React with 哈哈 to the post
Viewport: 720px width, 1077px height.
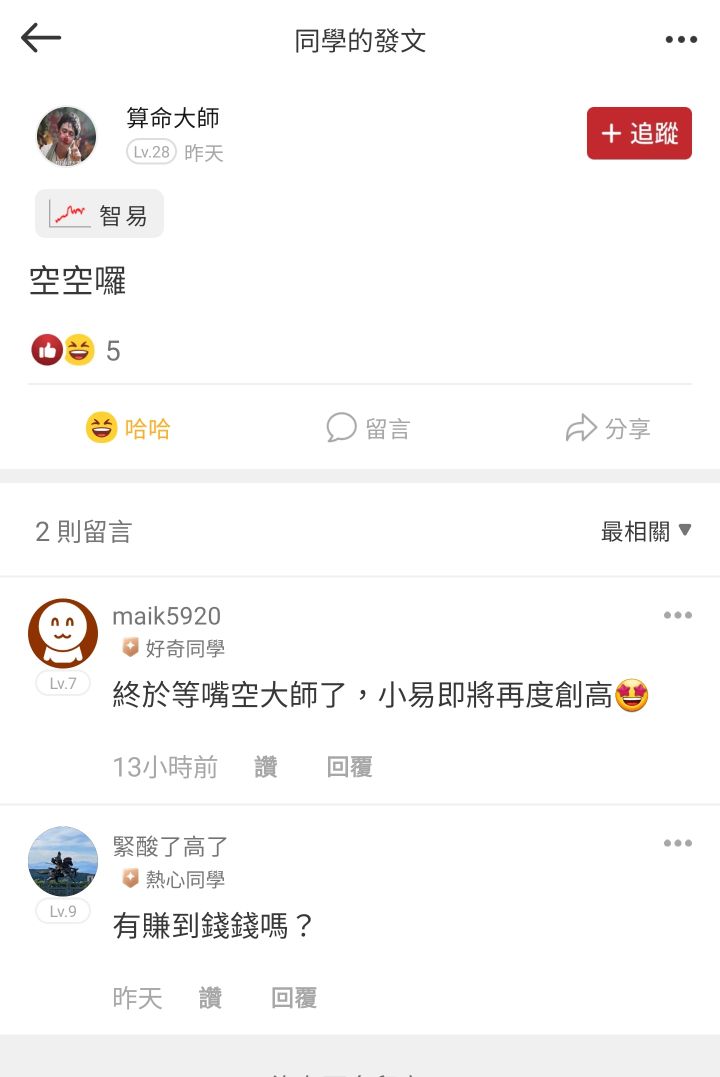pyautogui.click(x=128, y=429)
